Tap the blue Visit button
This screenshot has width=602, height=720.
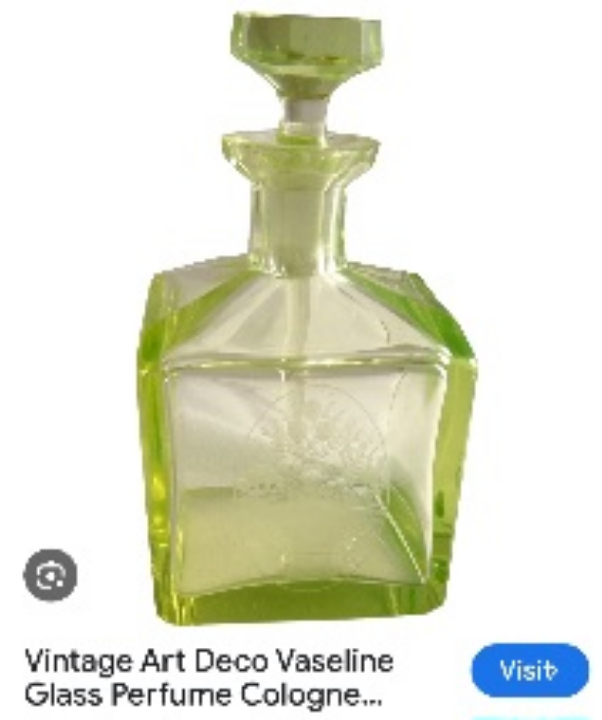529,671
